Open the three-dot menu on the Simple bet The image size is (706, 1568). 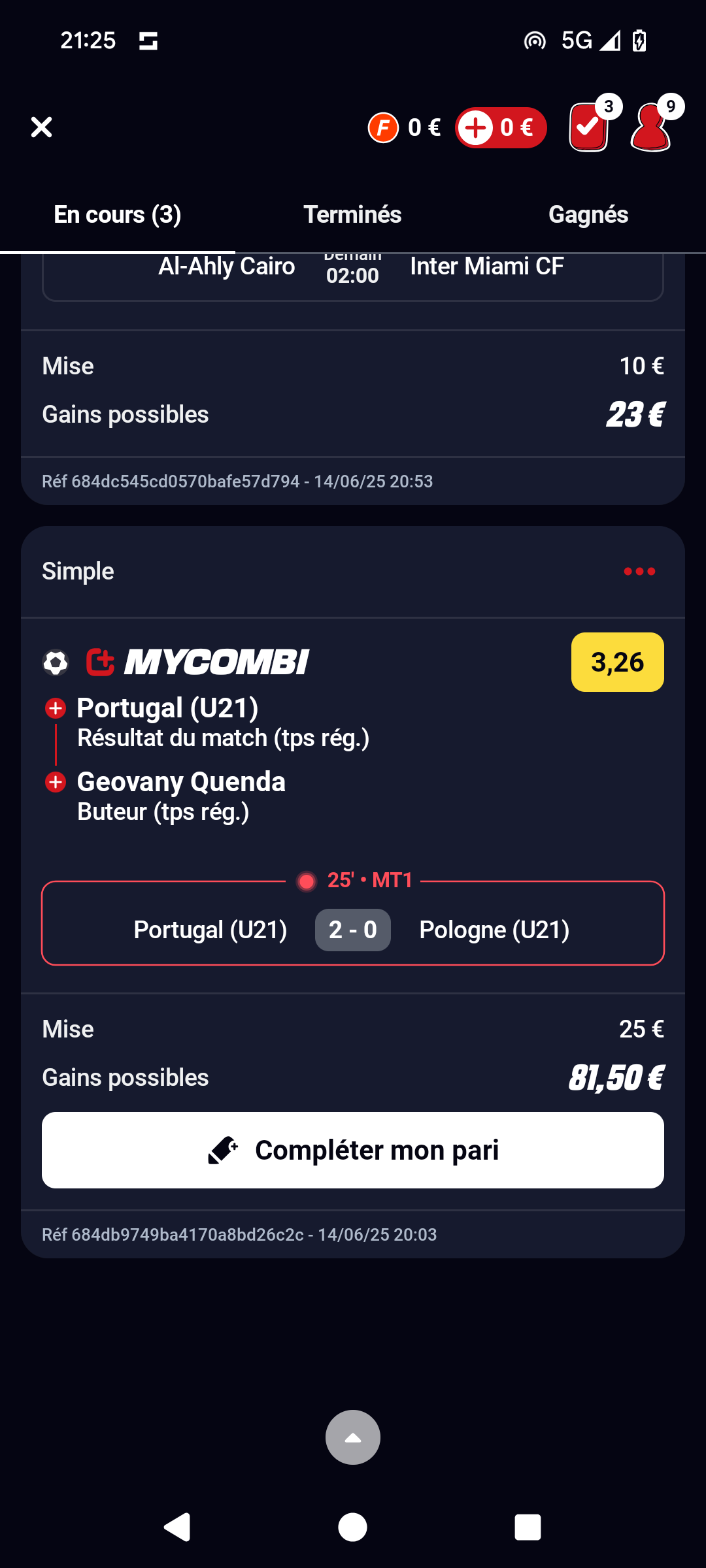click(x=639, y=572)
